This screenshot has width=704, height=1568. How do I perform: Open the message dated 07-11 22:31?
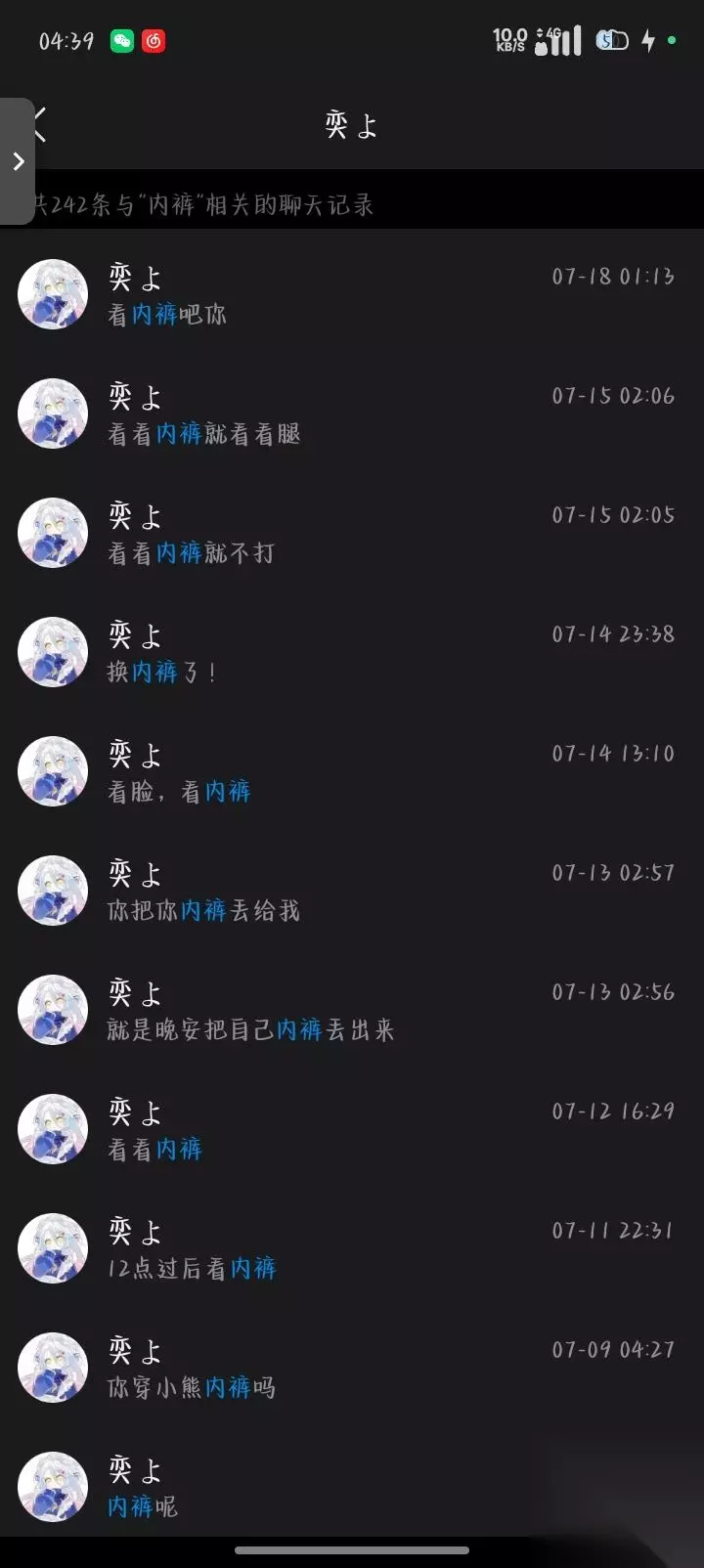tap(352, 1248)
